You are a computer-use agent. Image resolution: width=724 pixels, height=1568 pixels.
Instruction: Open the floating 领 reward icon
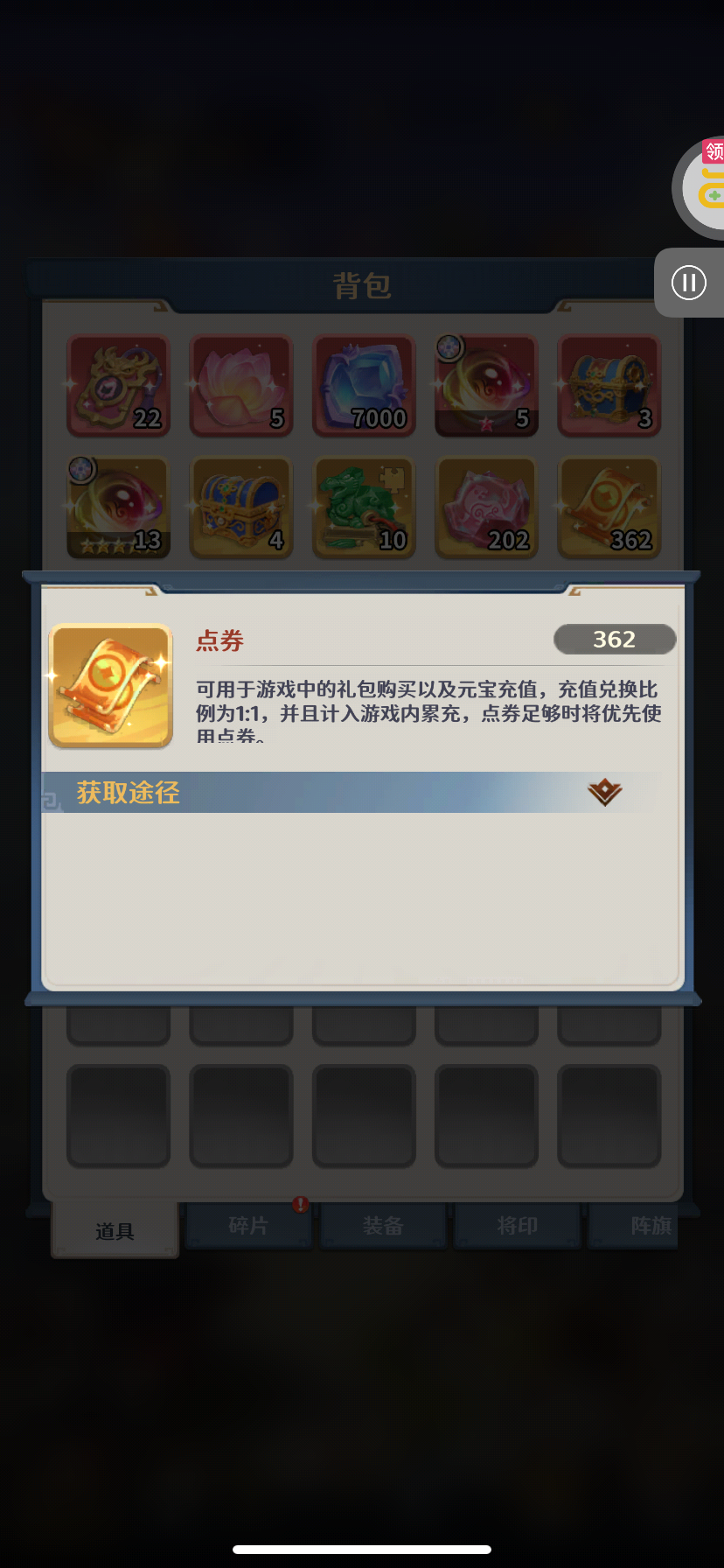(705, 187)
